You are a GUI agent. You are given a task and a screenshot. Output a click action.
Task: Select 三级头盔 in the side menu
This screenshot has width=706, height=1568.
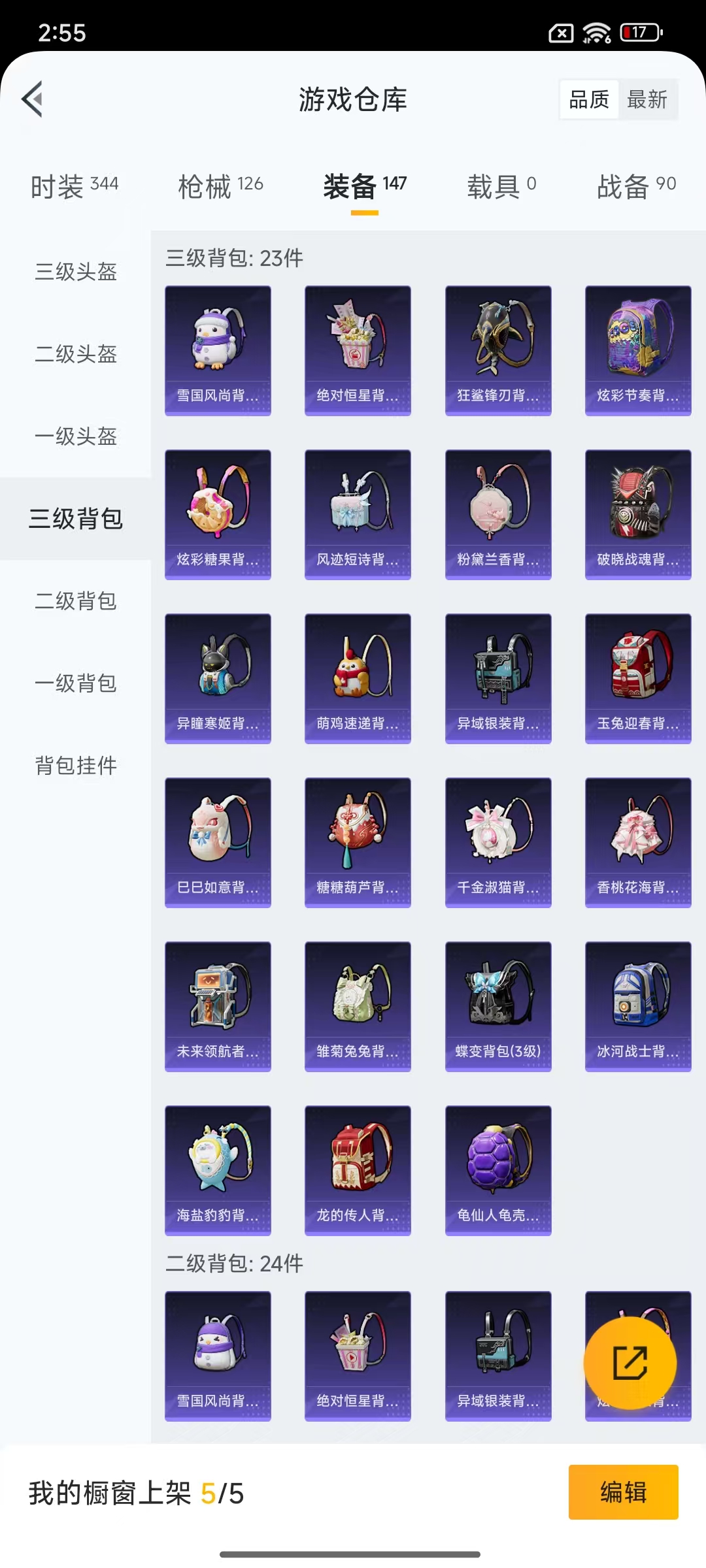tap(76, 272)
